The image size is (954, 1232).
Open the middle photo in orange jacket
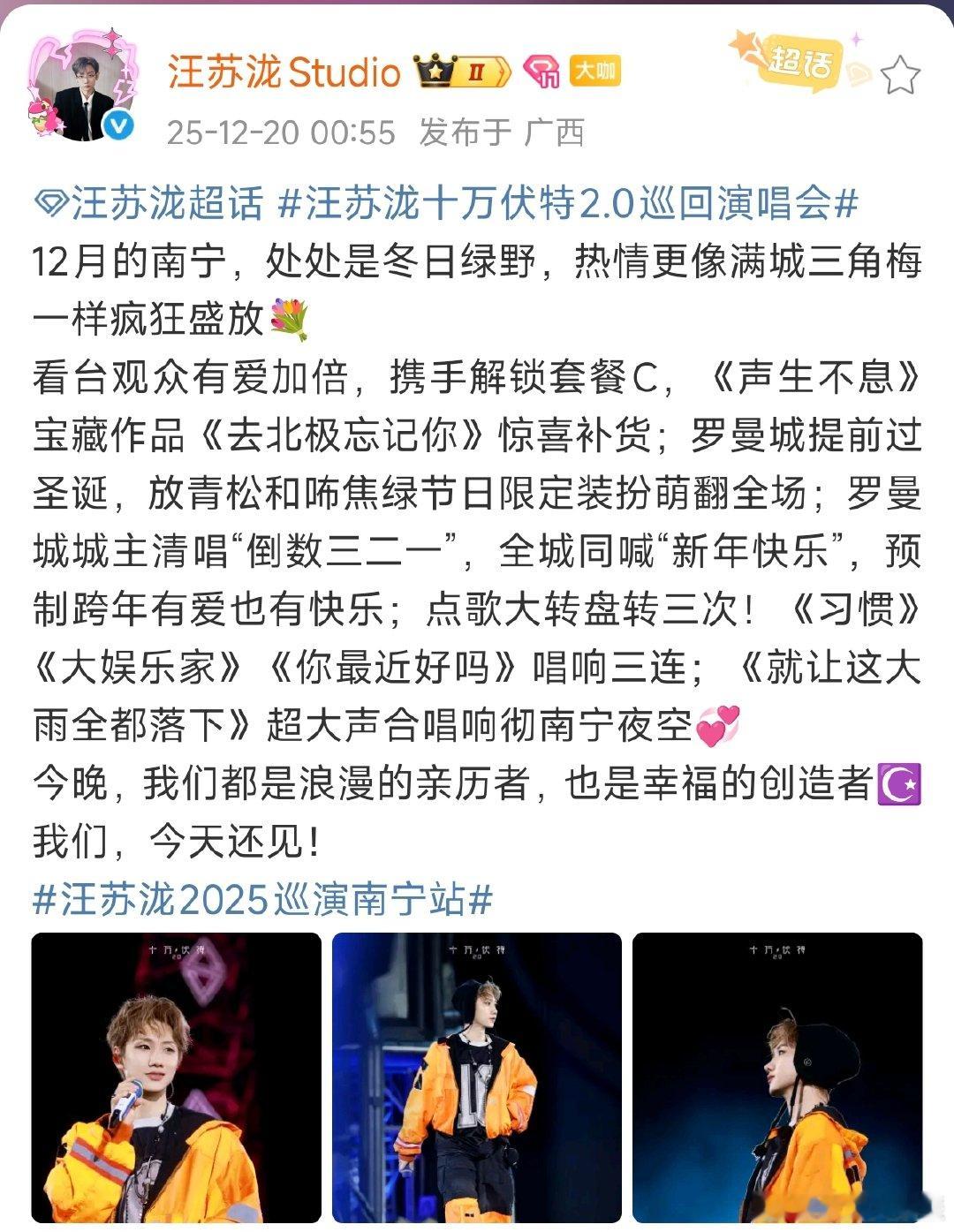tap(477, 1082)
